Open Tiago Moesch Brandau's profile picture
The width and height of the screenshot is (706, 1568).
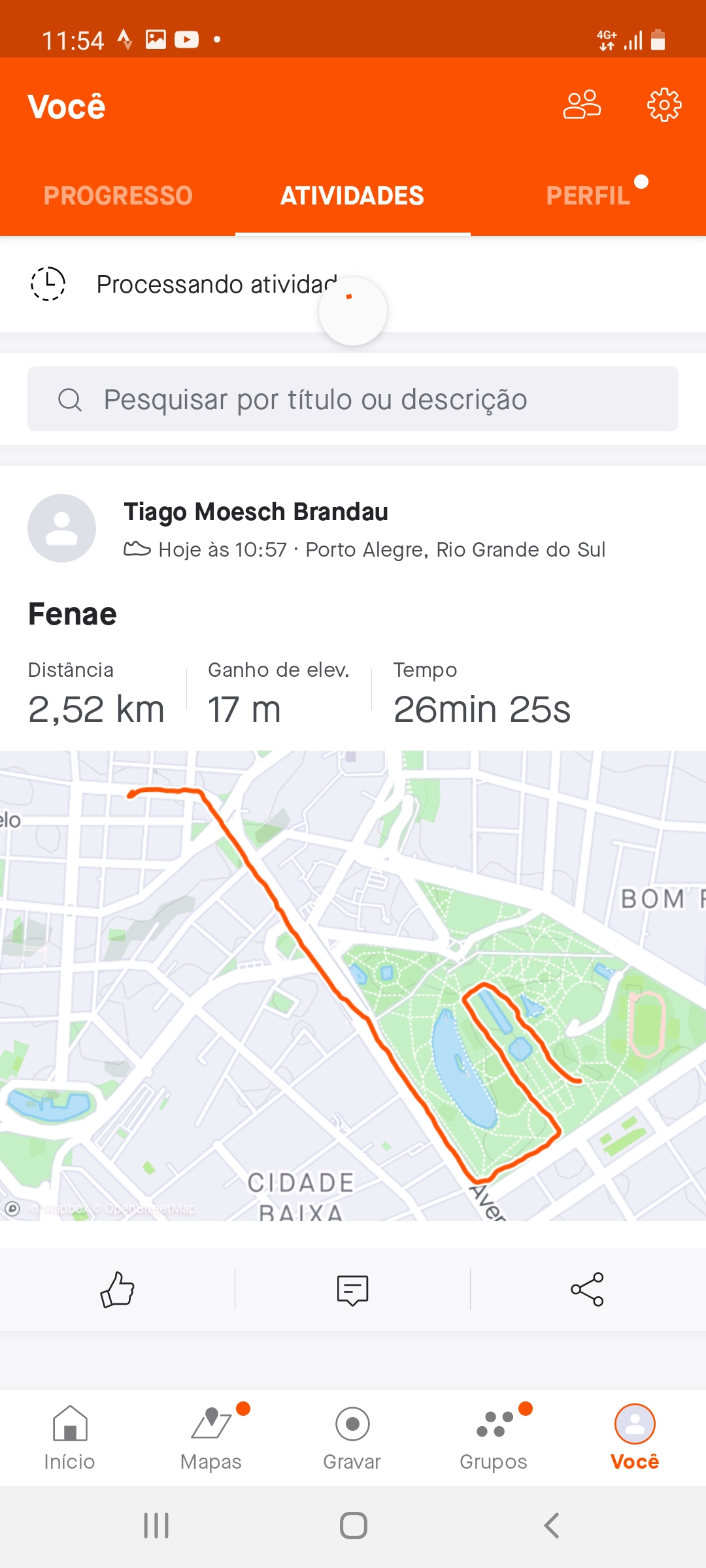point(61,528)
